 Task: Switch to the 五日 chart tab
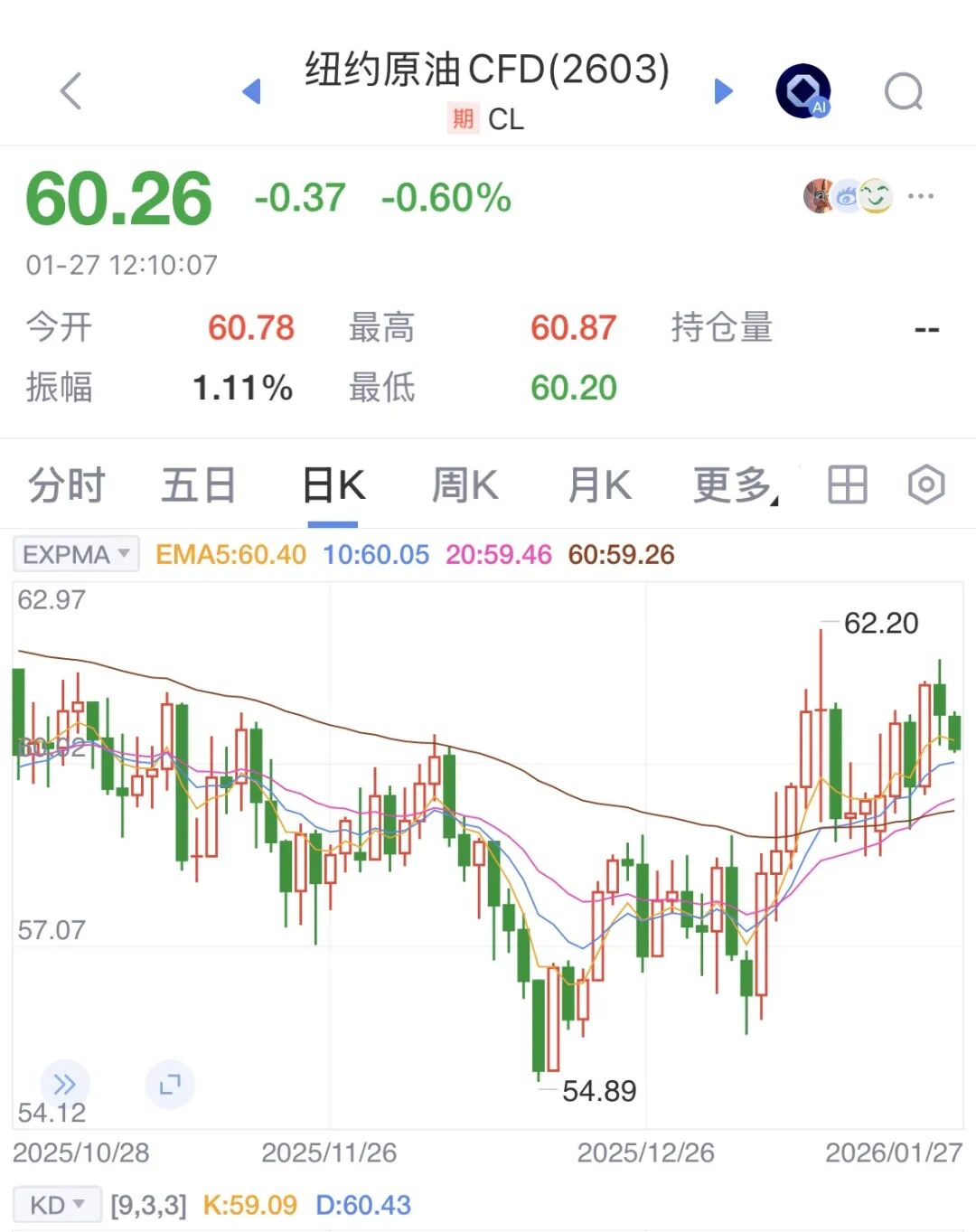tap(198, 485)
